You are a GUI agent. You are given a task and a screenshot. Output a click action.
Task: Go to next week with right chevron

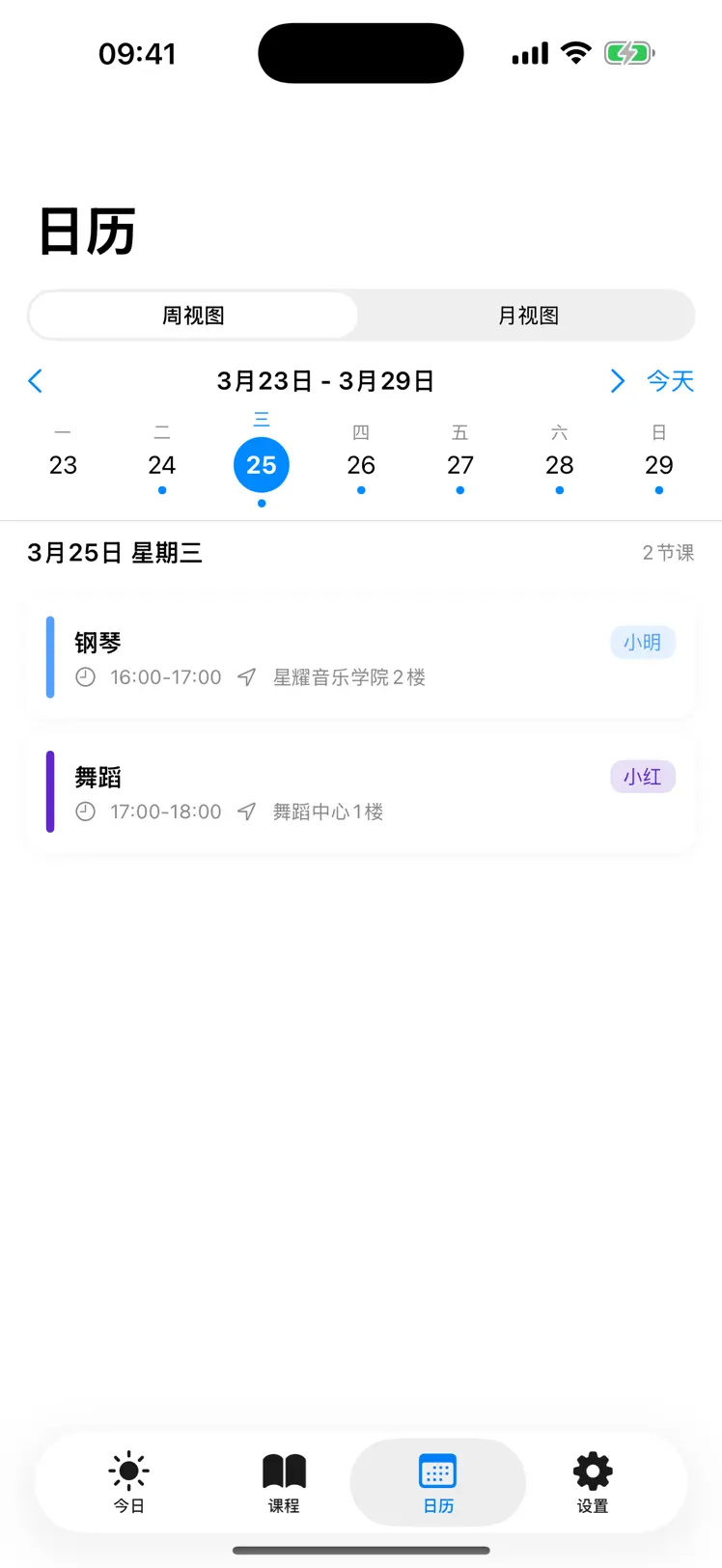(x=617, y=380)
